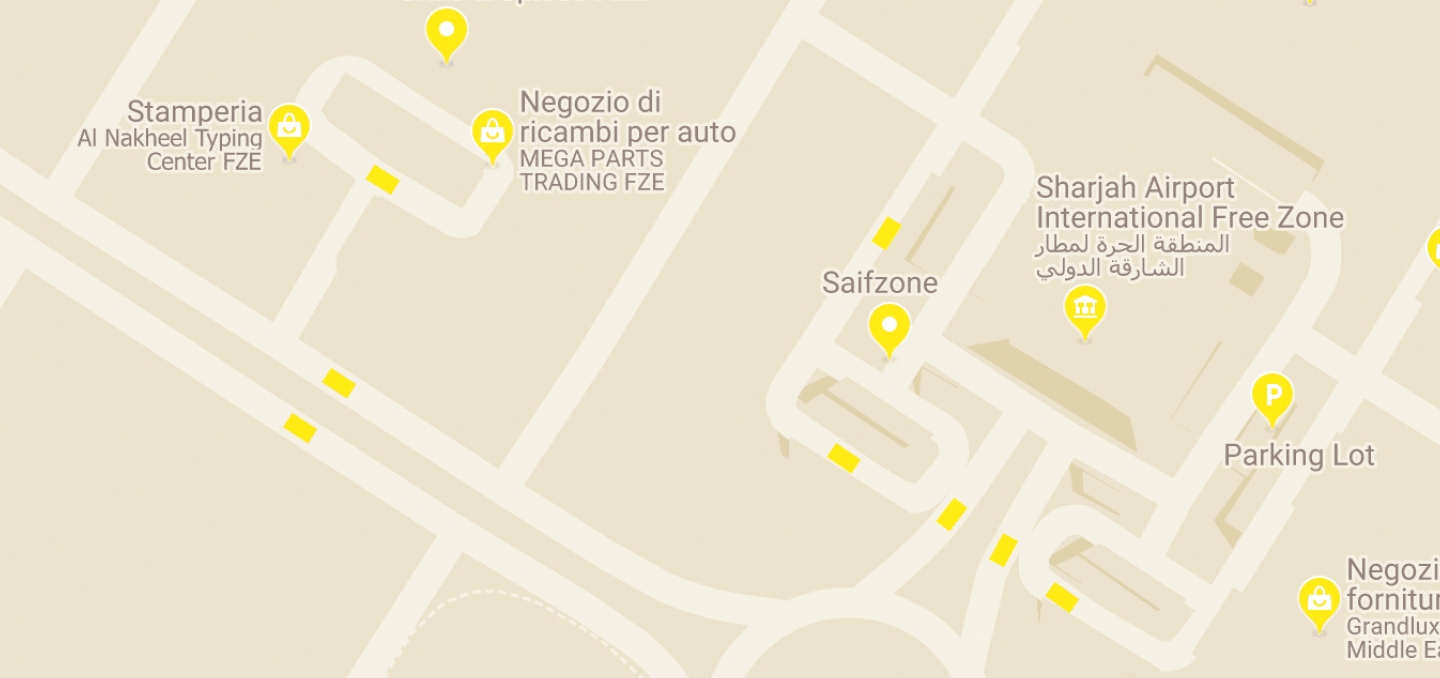Select the Grandlux shop marker
The width and height of the screenshot is (1440, 678).
(x=1319, y=600)
